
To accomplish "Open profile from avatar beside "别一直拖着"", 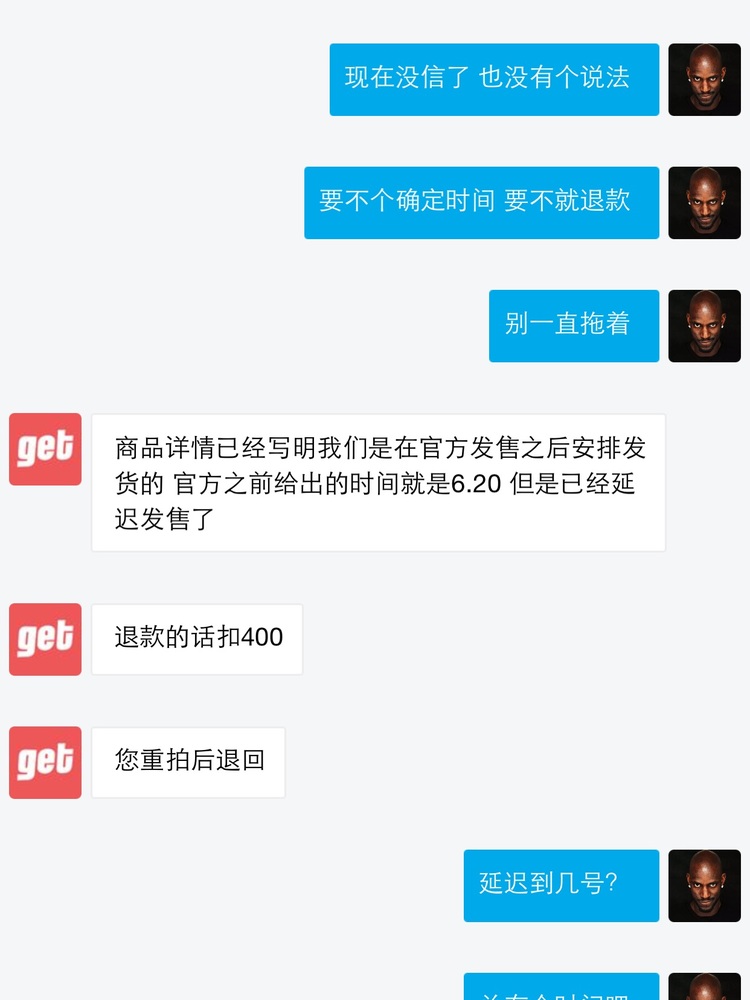I will 704,326.
